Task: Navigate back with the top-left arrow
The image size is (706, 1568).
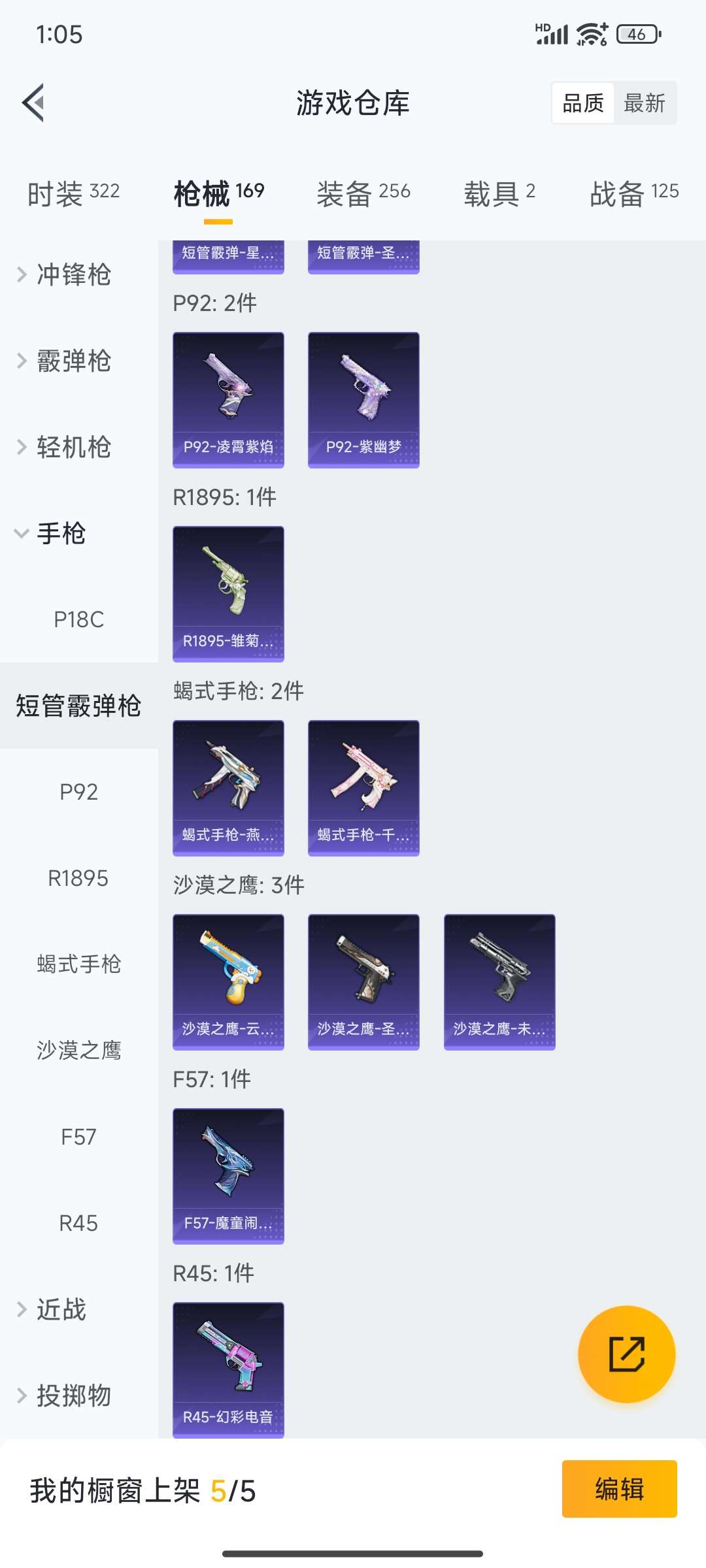Action: pyautogui.click(x=34, y=103)
